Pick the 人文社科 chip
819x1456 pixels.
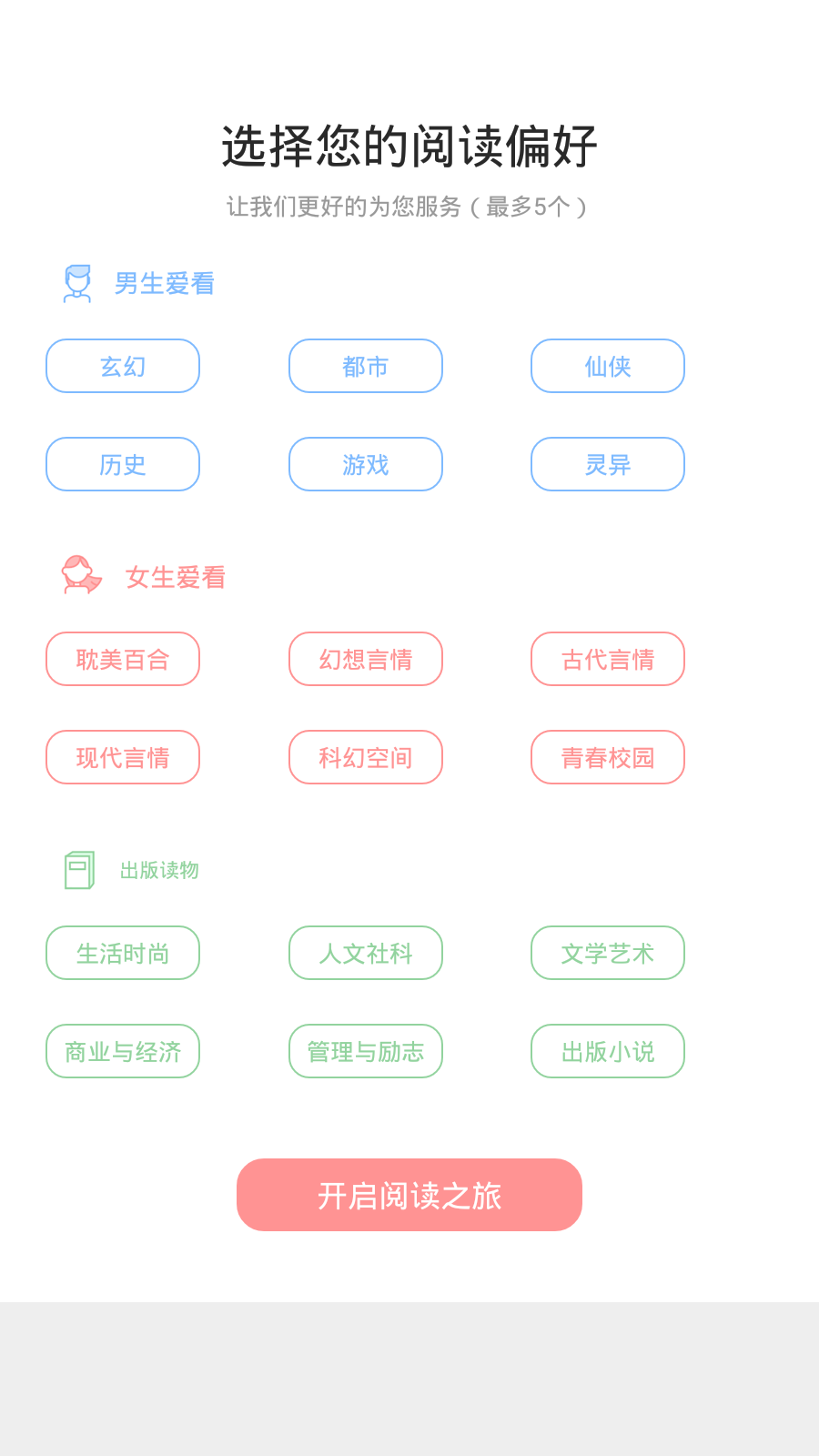(366, 953)
